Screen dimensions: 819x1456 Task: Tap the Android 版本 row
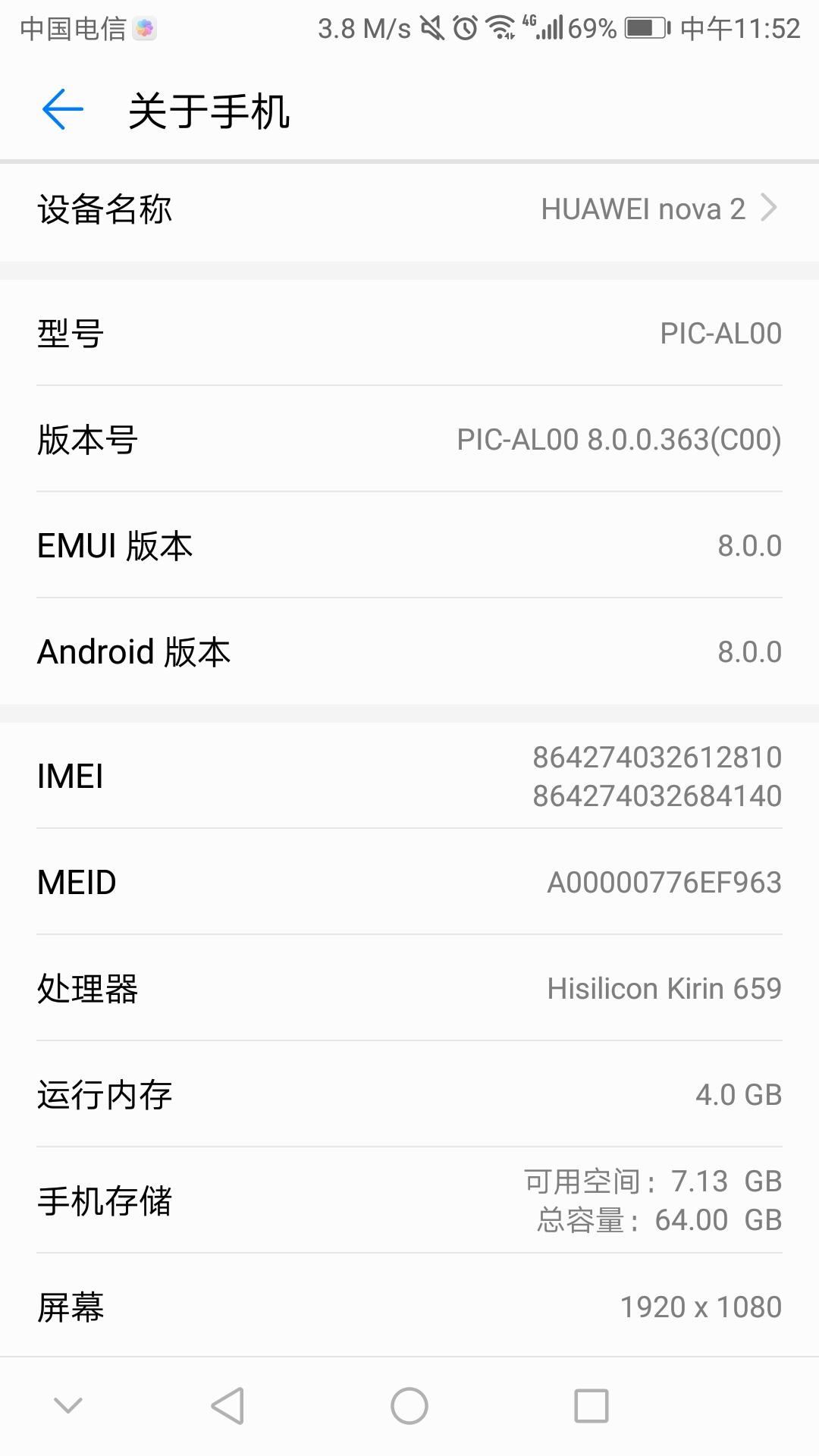[409, 652]
